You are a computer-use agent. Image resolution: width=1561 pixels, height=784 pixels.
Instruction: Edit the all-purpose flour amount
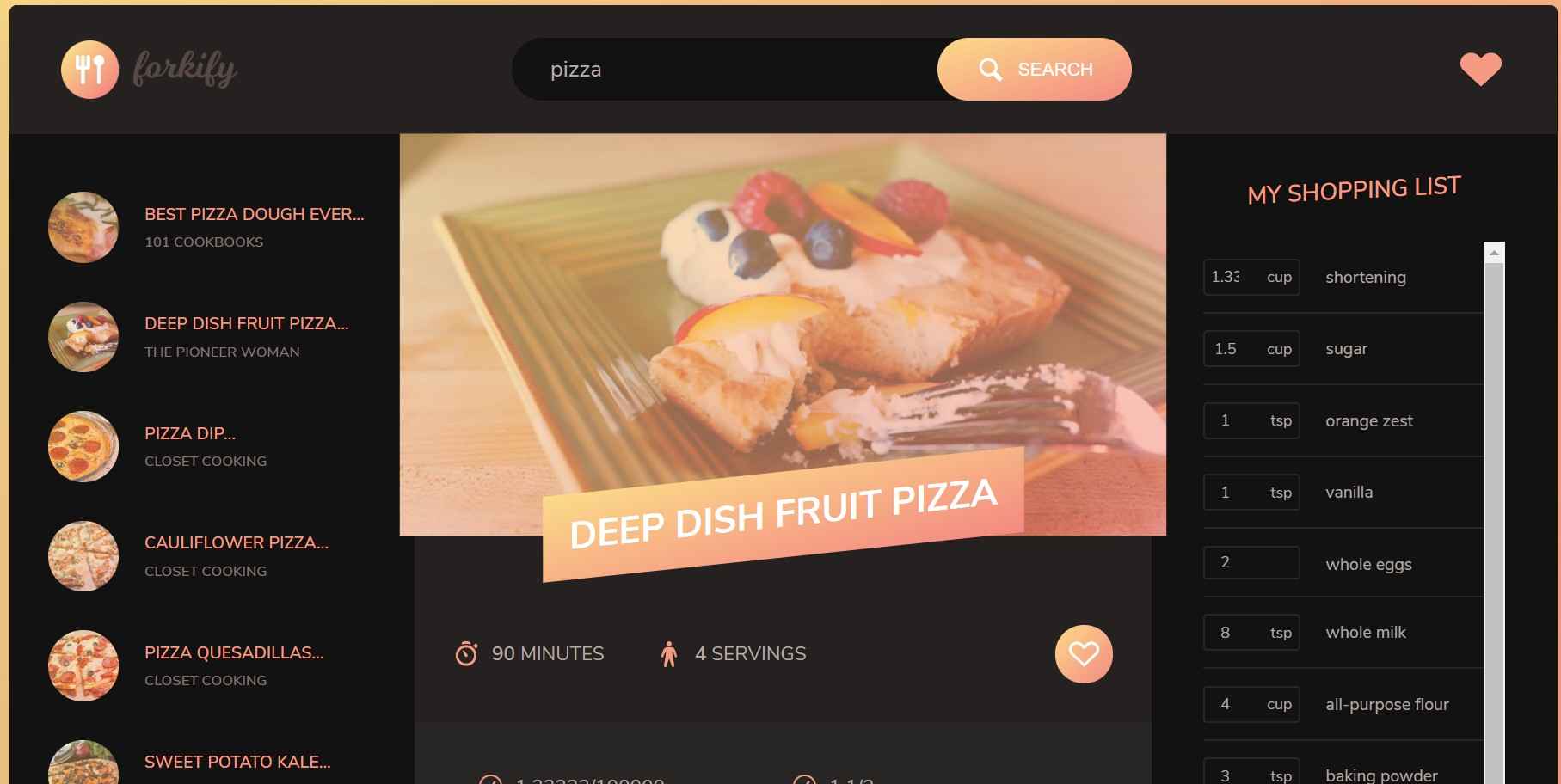[x=1226, y=704]
